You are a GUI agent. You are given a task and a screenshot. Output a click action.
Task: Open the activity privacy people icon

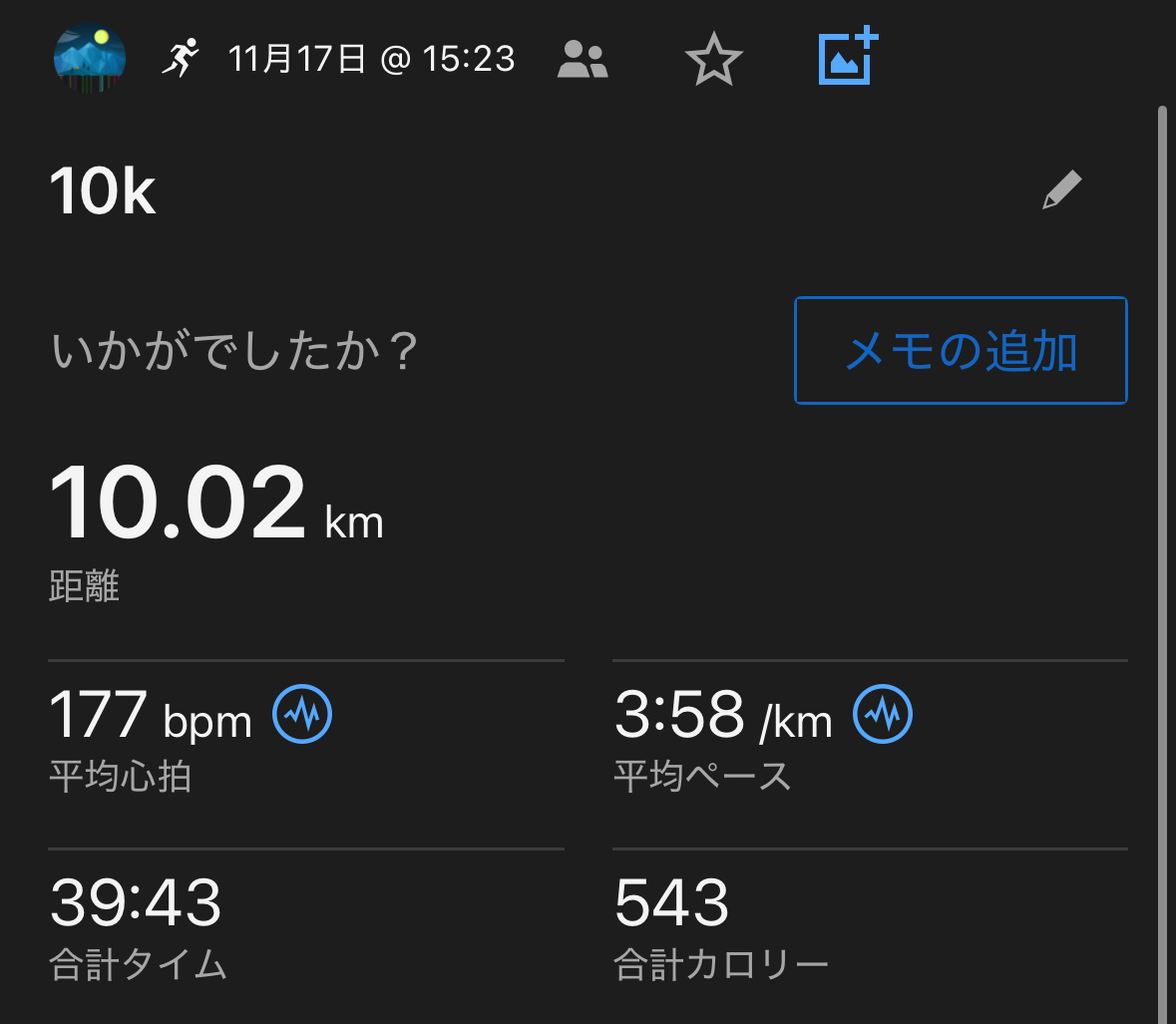[584, 60]
